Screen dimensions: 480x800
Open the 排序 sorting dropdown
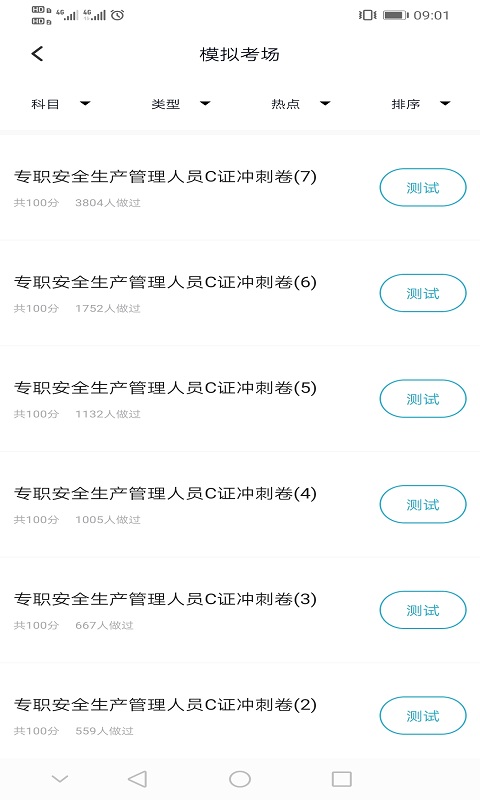(x=420, y=104)
